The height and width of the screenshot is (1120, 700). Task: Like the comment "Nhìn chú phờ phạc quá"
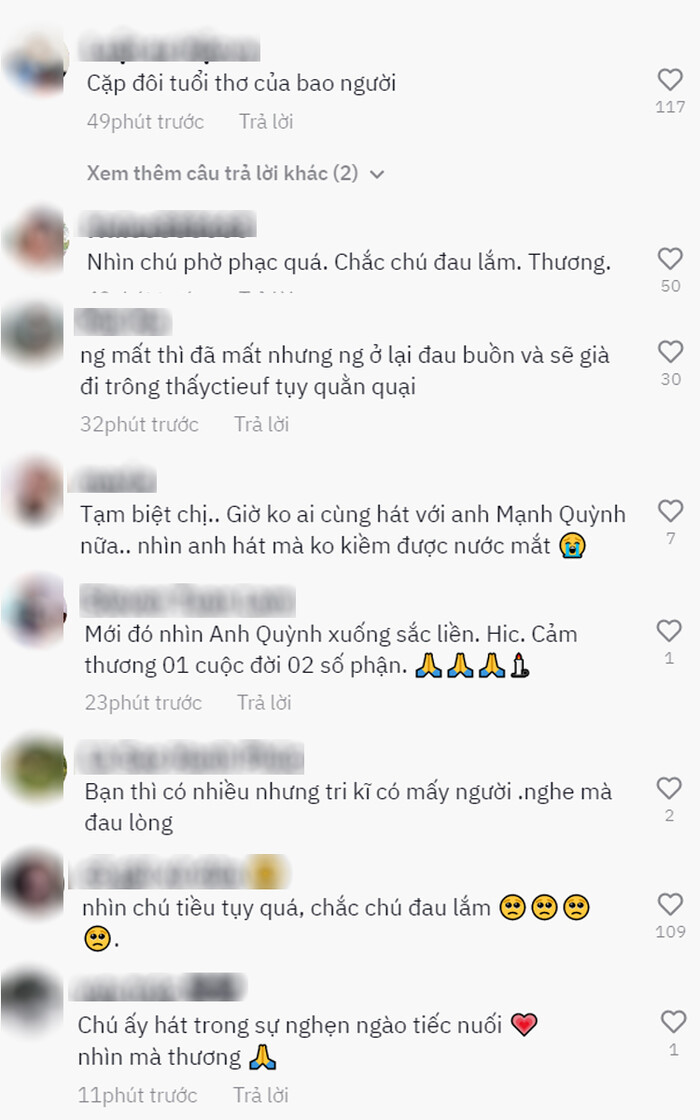pos(670,260)
